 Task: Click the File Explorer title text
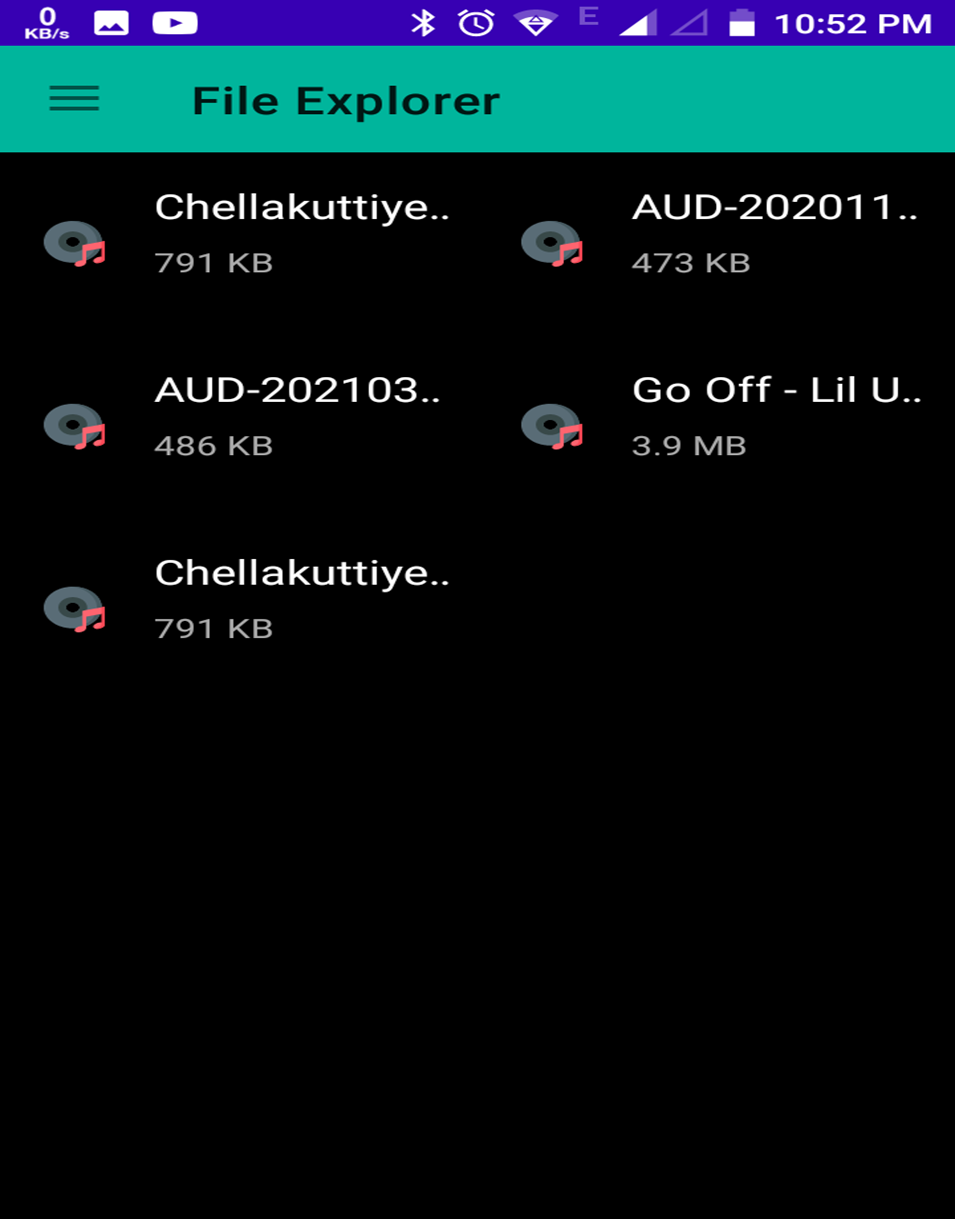pyautogui.click(x=345, y=99)
